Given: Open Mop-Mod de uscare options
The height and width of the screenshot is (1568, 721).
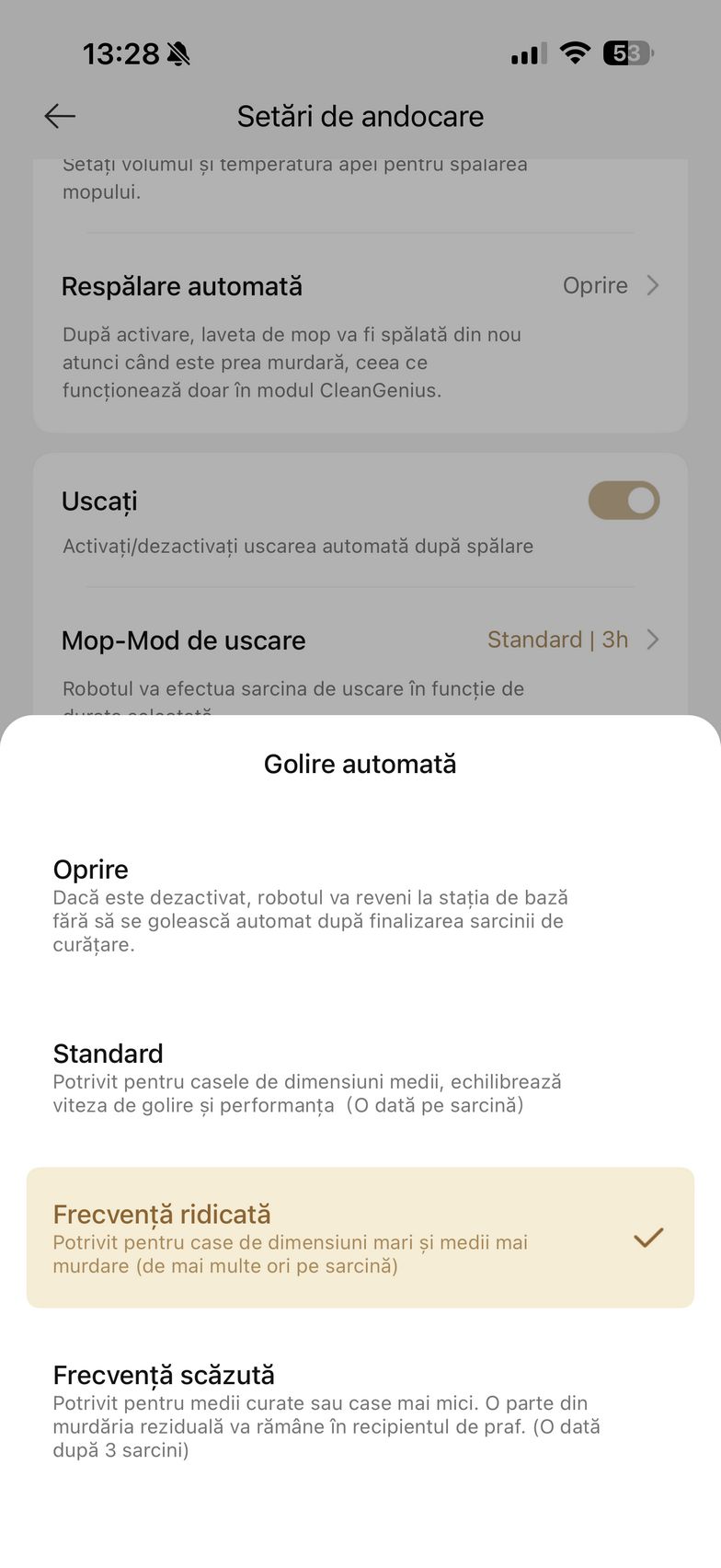Looking at the screenshot, I should 360,640.
